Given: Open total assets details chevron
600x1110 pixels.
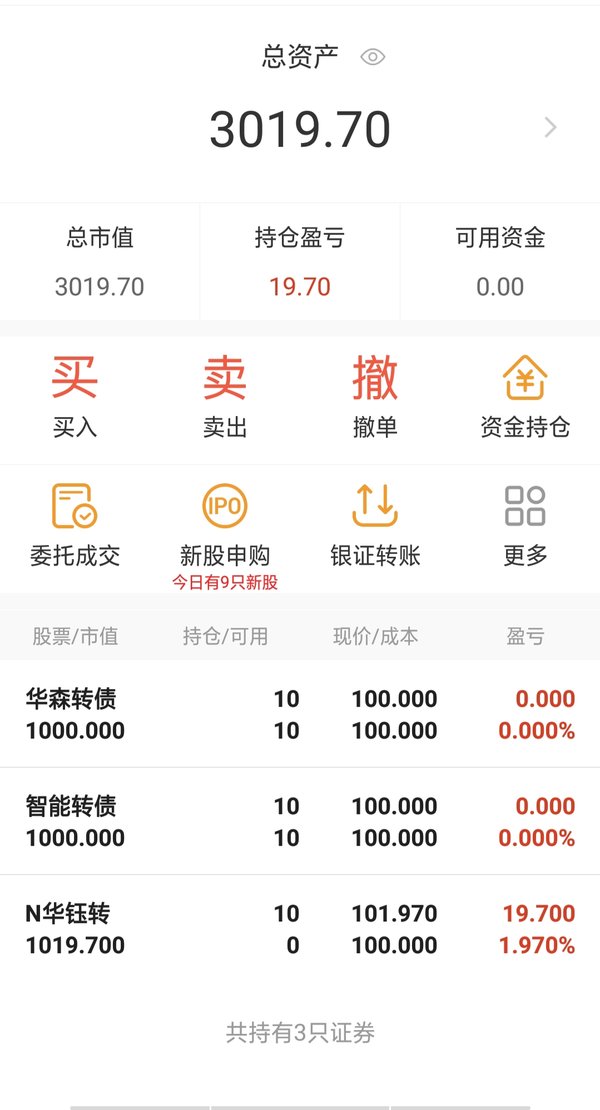Looking at the screenshot, I should coord(550,127).
